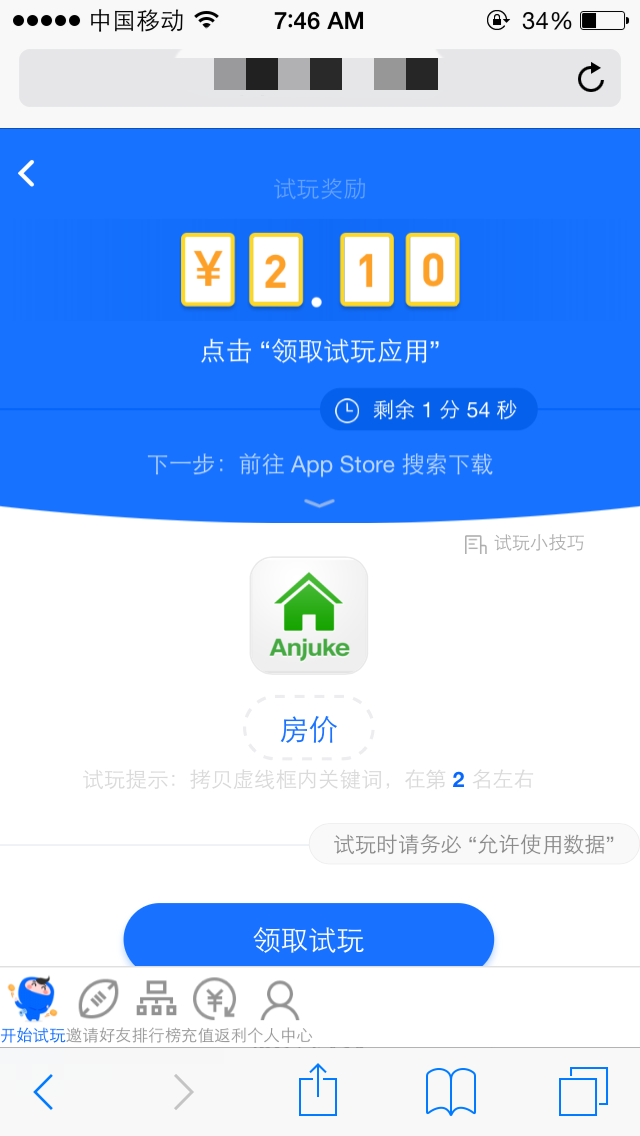The image size is (640, 1136).
Task: Tap the Anjuke app icon
Action: 309,615
